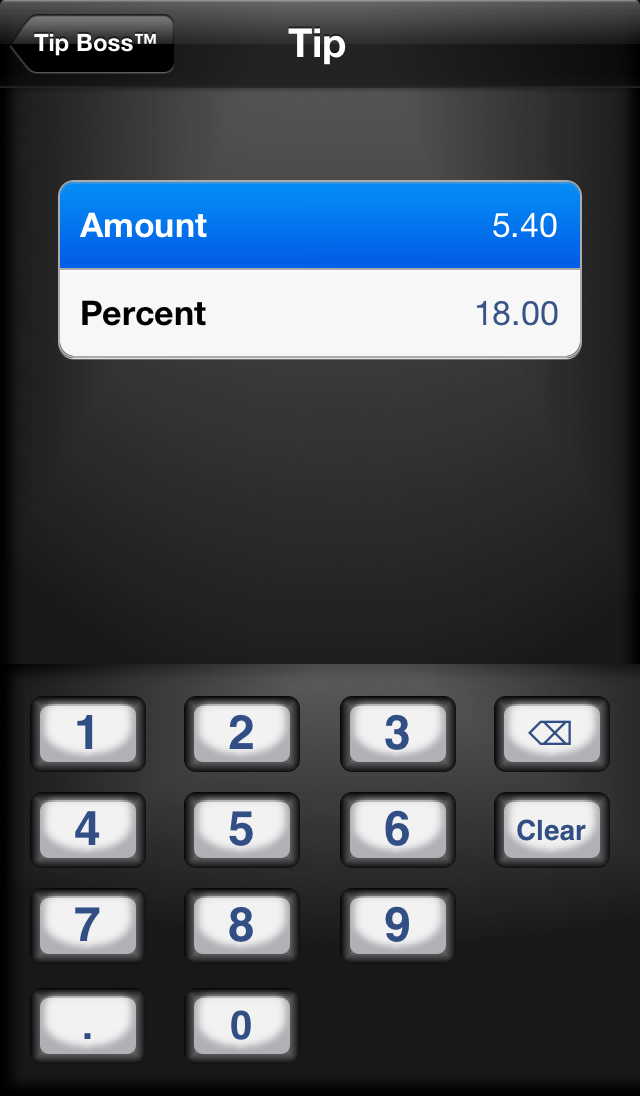Delete last digit with backspace key
Image resolution: width=640 pixels, height=1096 pixels.
[551, 734]
